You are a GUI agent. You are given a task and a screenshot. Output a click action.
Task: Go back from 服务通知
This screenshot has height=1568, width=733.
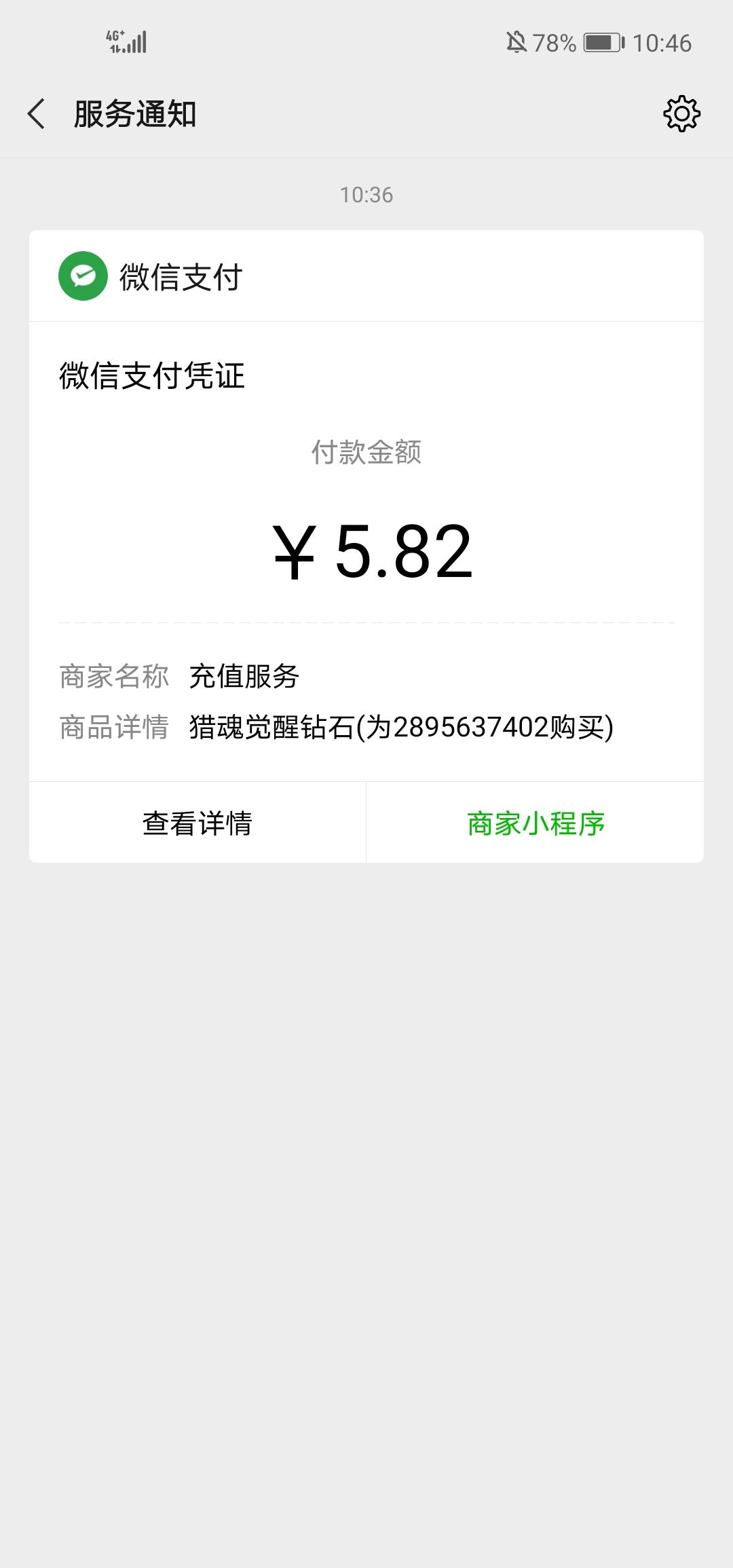[x=37, y=113]
